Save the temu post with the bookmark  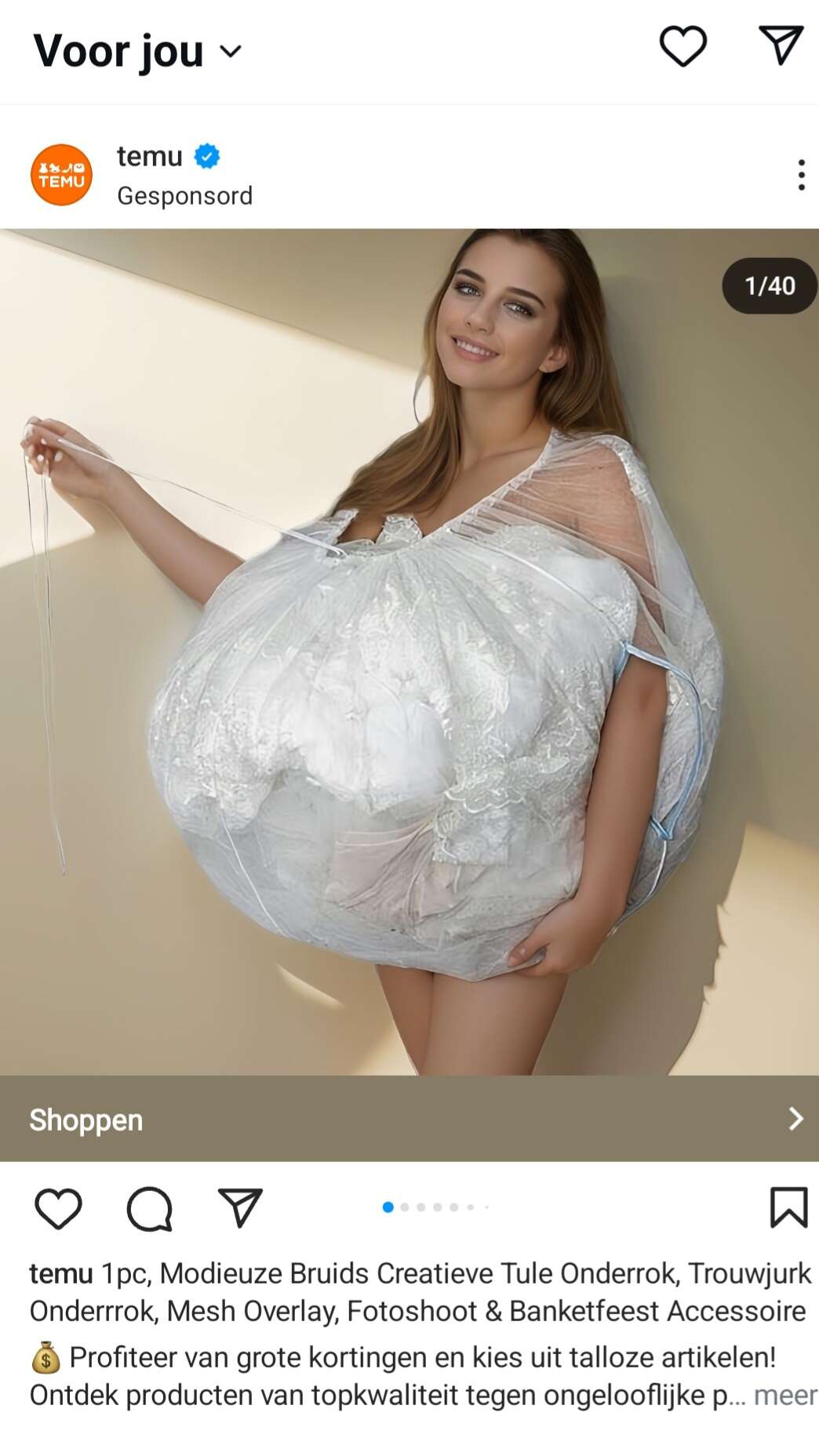click(788, 1207)
